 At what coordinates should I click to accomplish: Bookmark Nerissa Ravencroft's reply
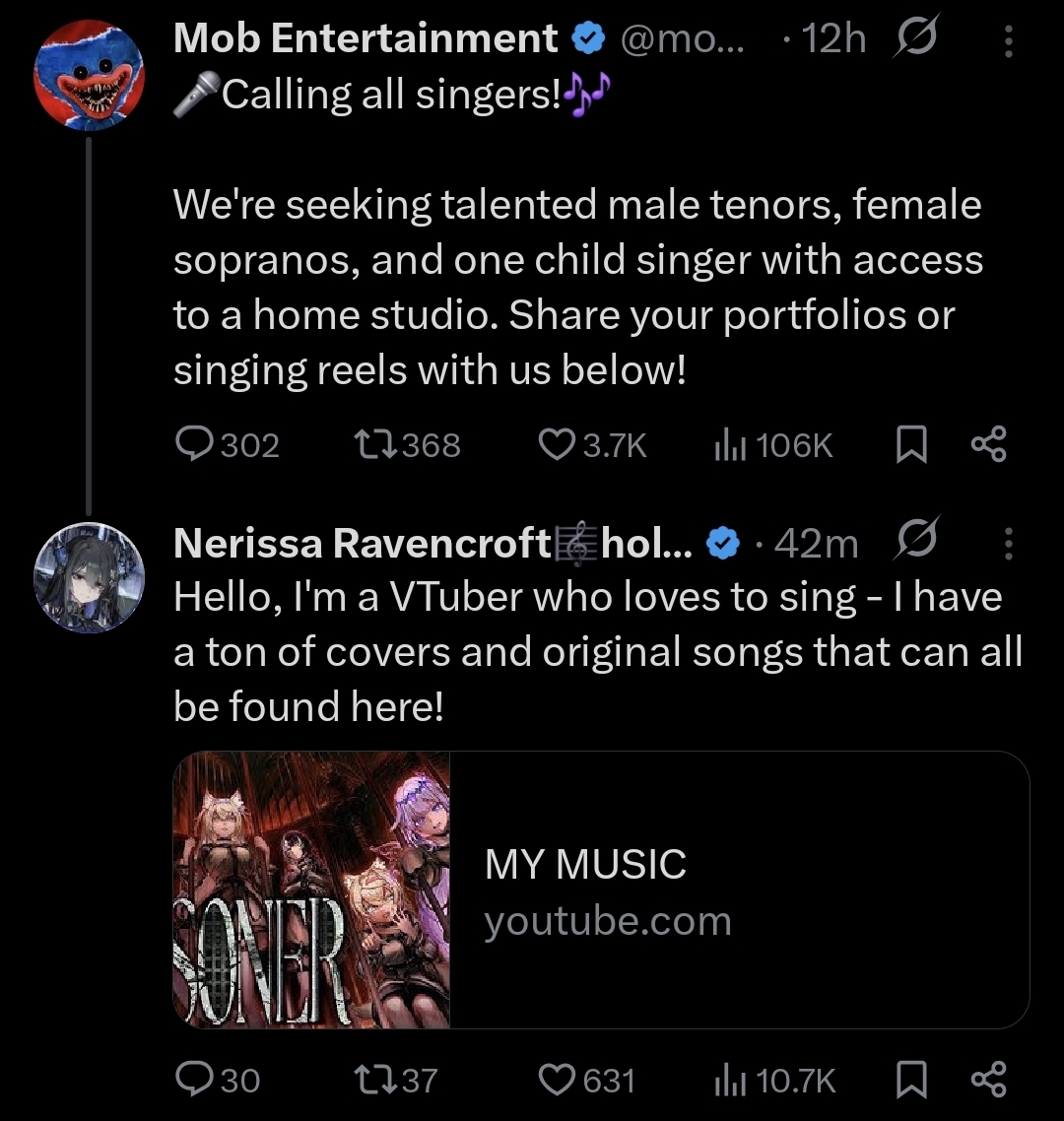[911, 1082]
